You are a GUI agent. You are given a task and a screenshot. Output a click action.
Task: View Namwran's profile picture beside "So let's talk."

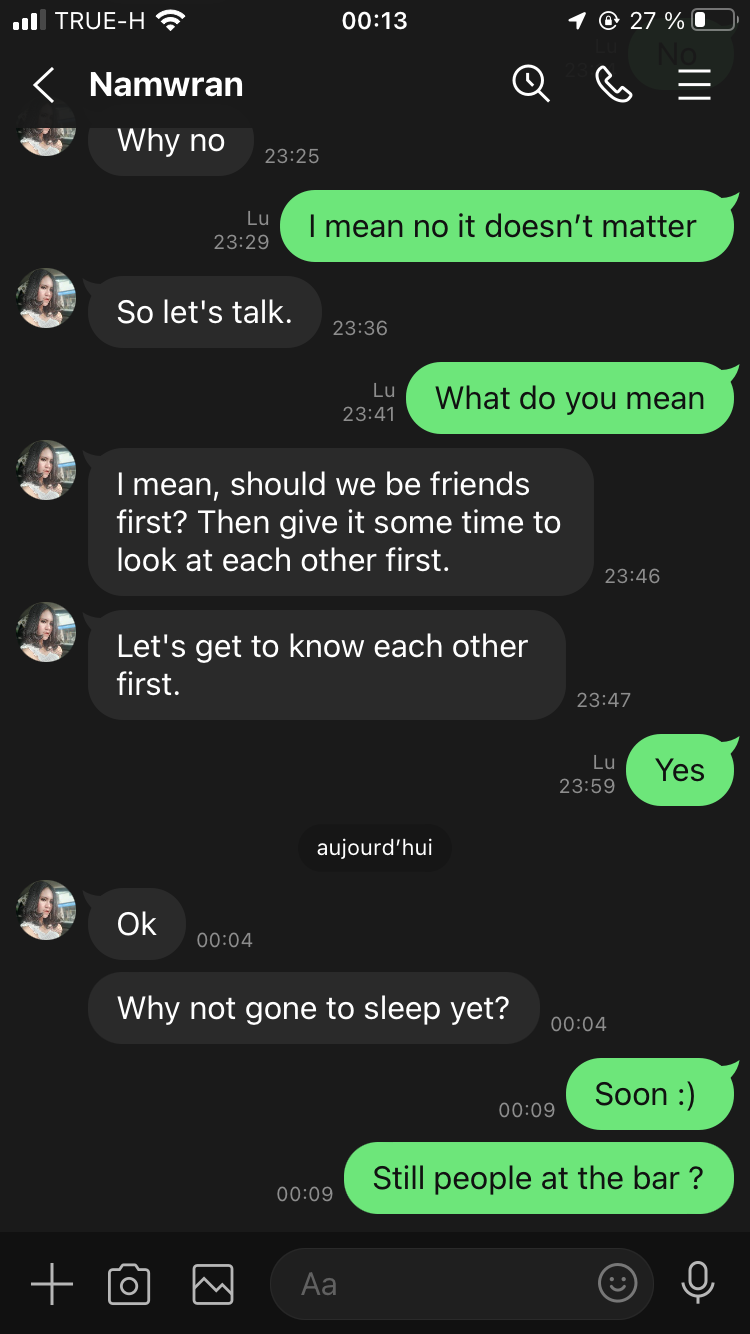[47, 298]
